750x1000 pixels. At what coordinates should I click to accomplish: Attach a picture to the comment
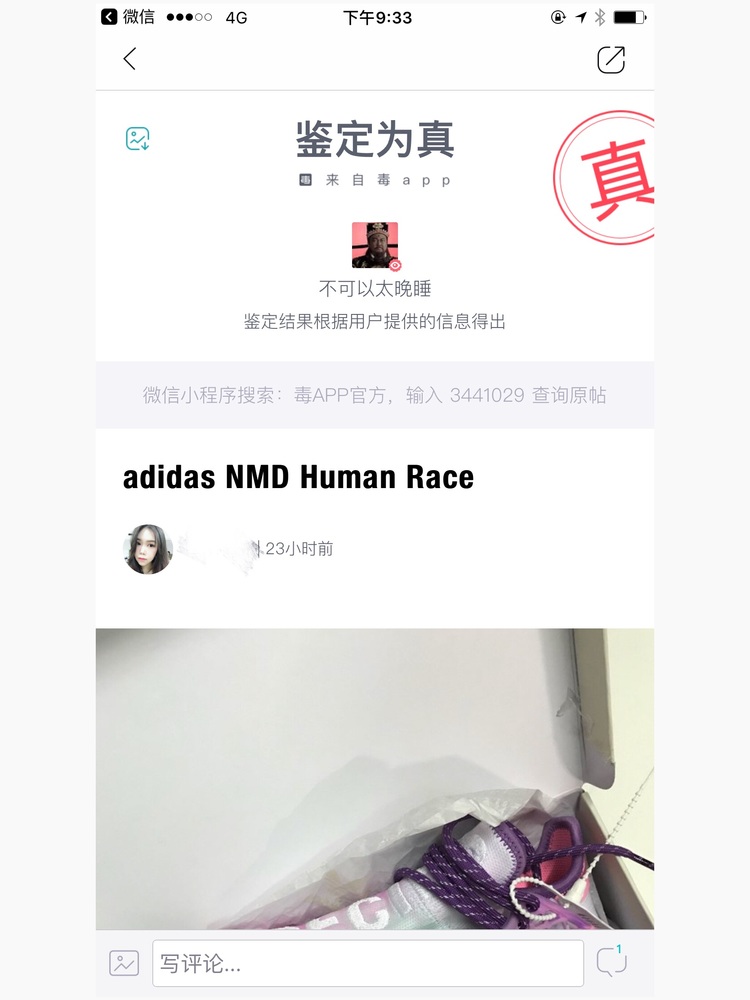click(x=124, y=963)
